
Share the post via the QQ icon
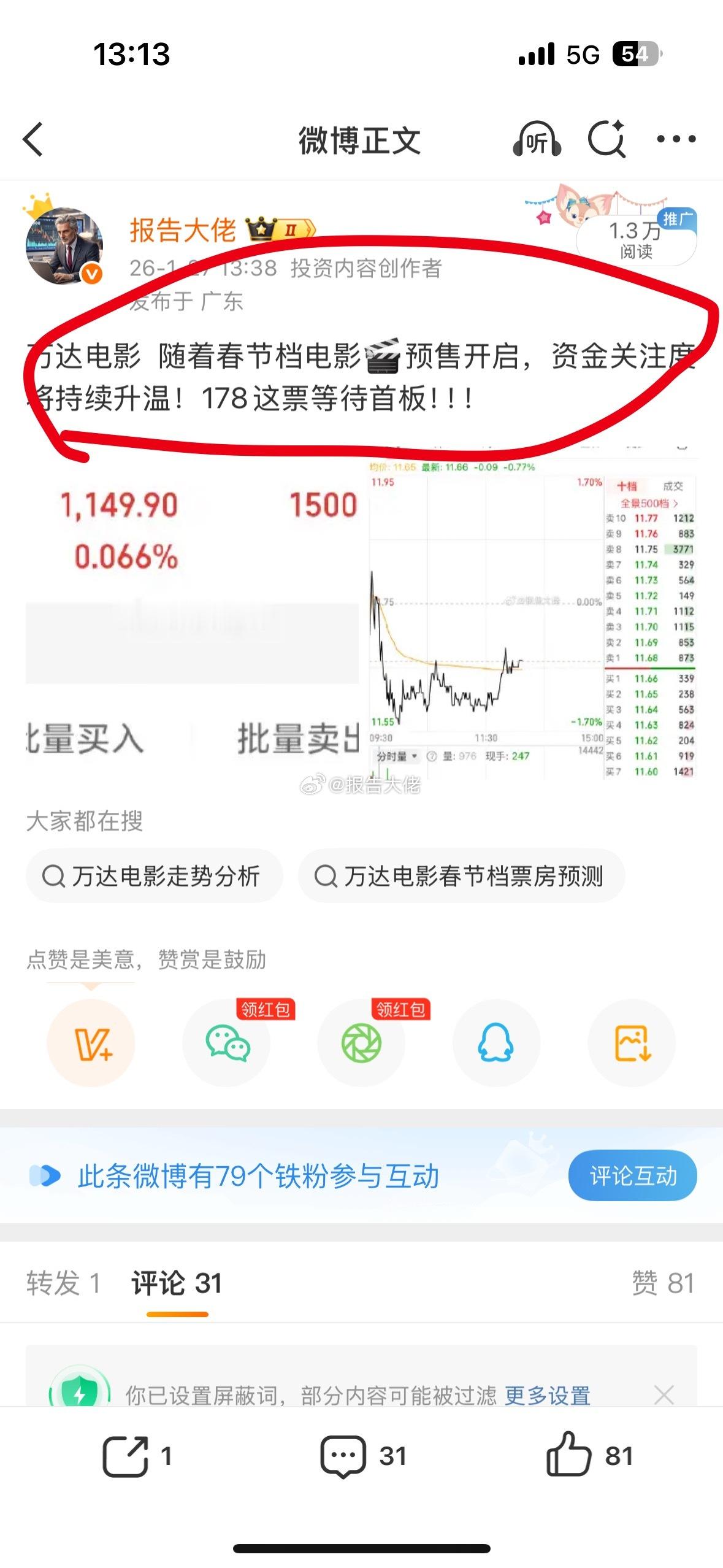tap(497, 1043)
